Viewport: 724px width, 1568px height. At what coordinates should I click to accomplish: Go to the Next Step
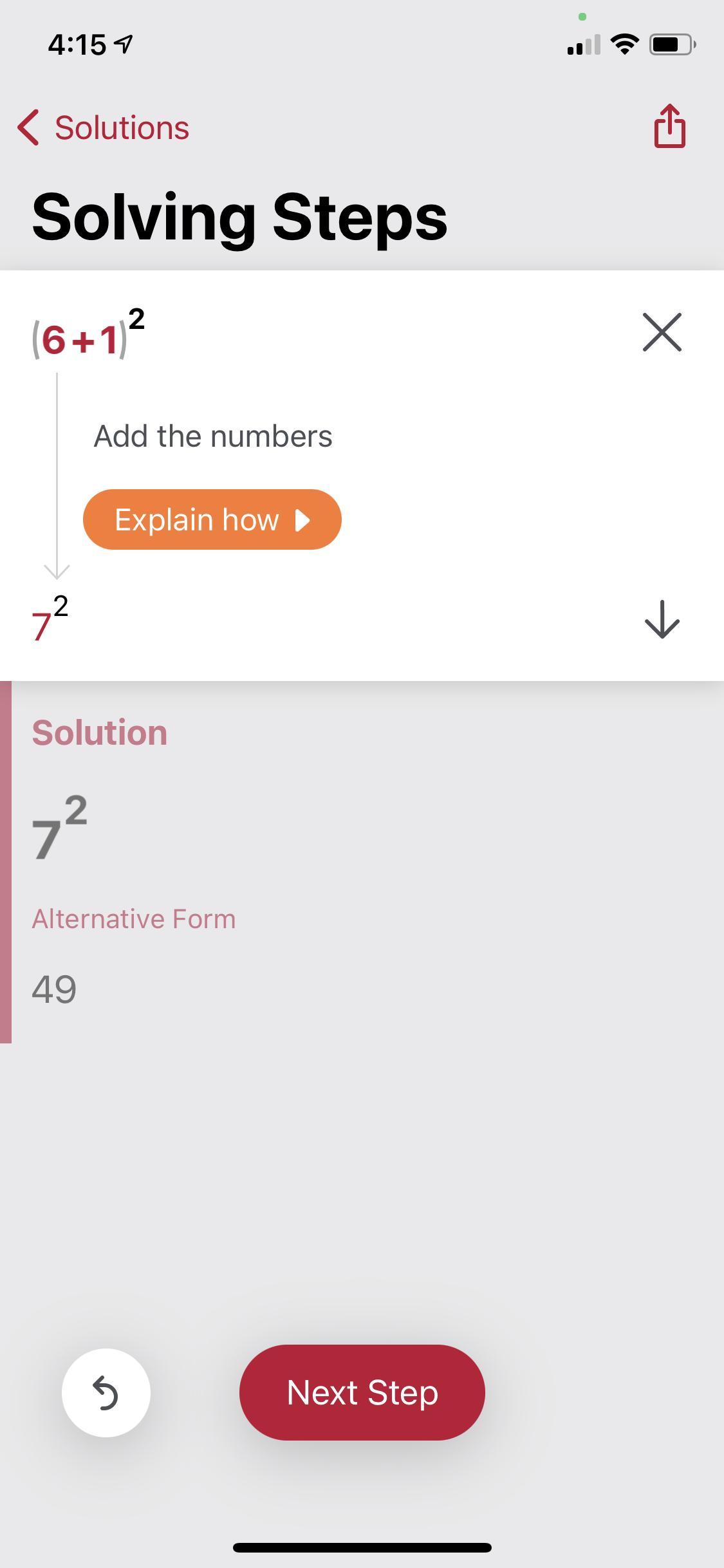362,1392
